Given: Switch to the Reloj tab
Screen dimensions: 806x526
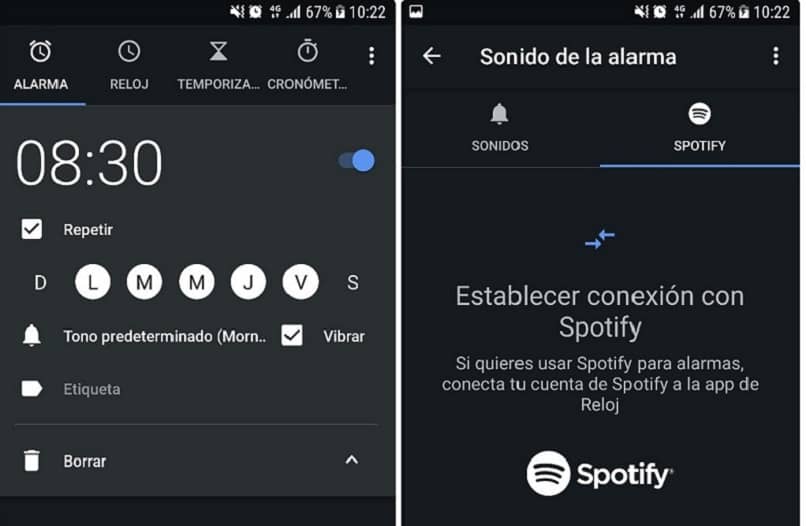Looking at the screenshot, I should coord(129,65).
